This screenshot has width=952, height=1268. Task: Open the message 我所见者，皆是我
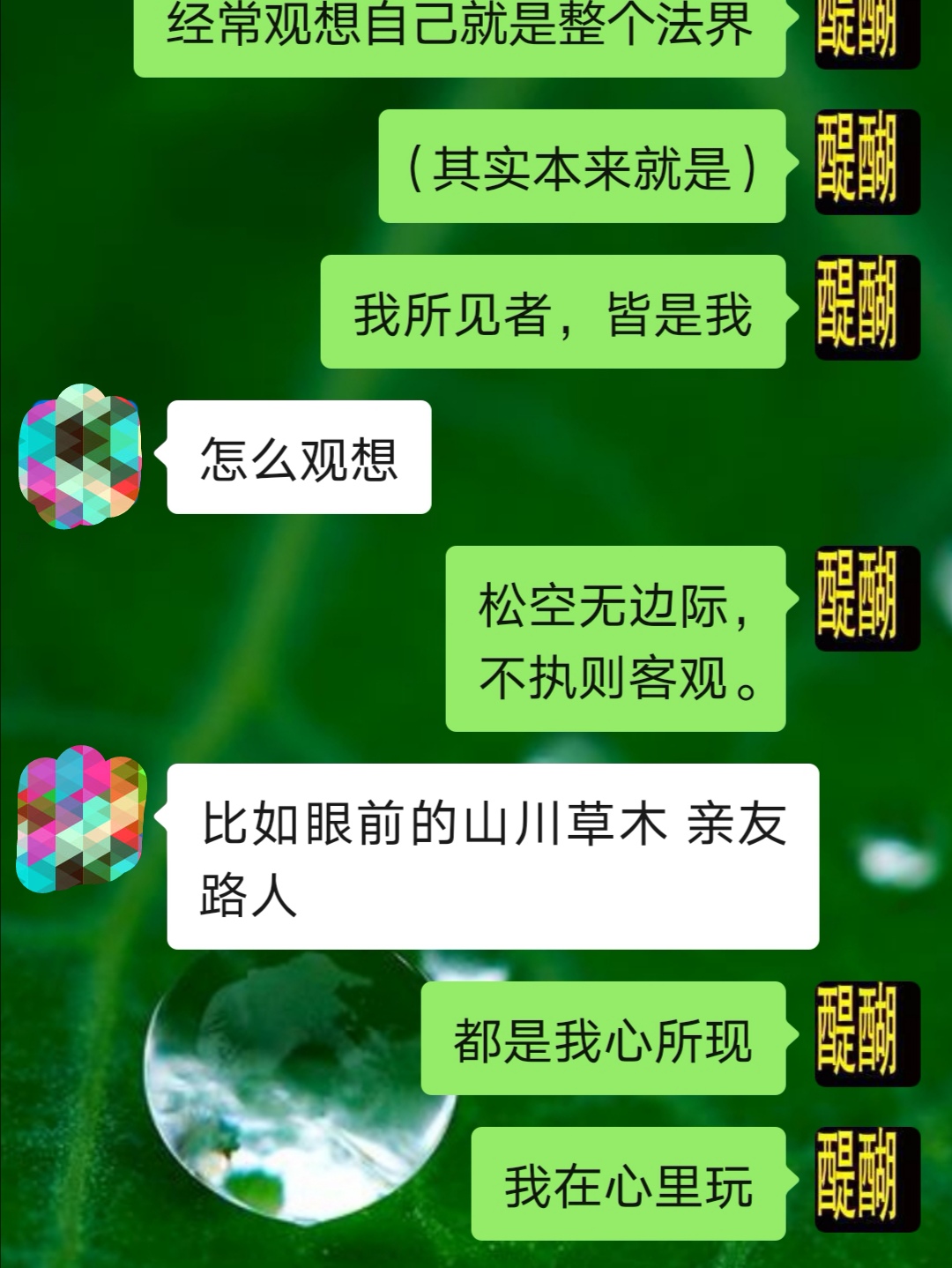coord(555,313)
